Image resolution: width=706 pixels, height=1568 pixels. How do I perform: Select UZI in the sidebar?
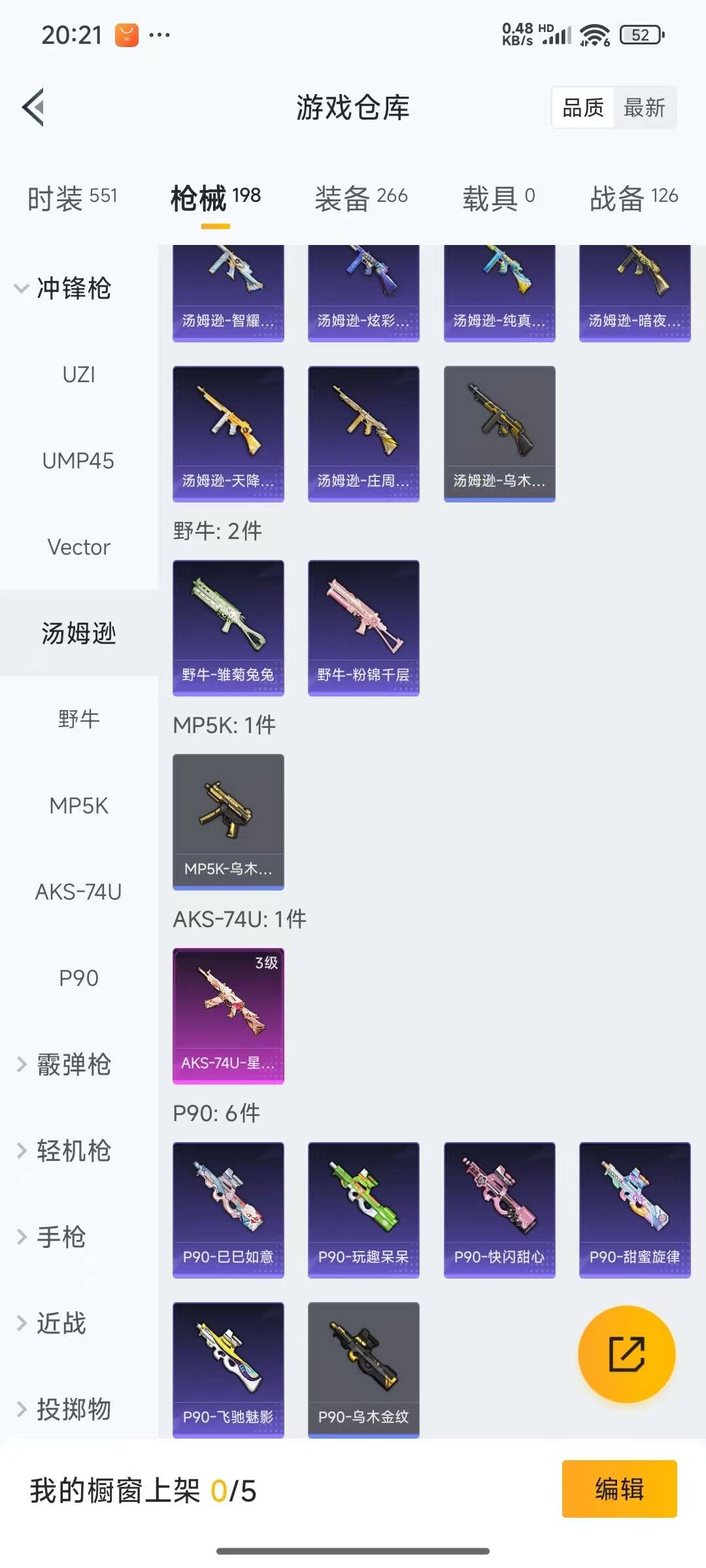[x=78, y=374]
